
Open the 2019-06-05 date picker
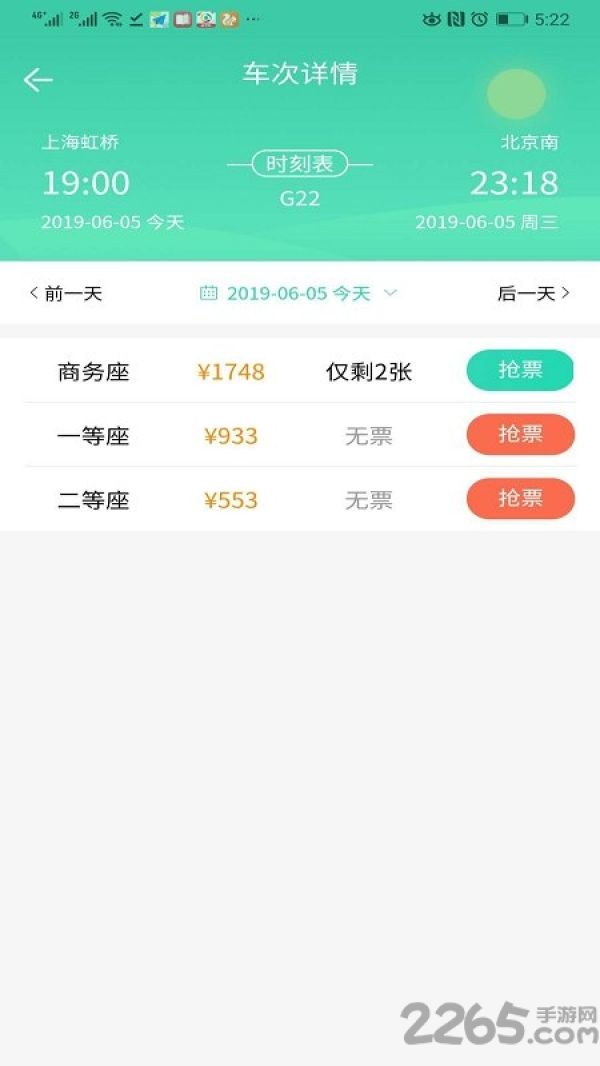[298, 294]
